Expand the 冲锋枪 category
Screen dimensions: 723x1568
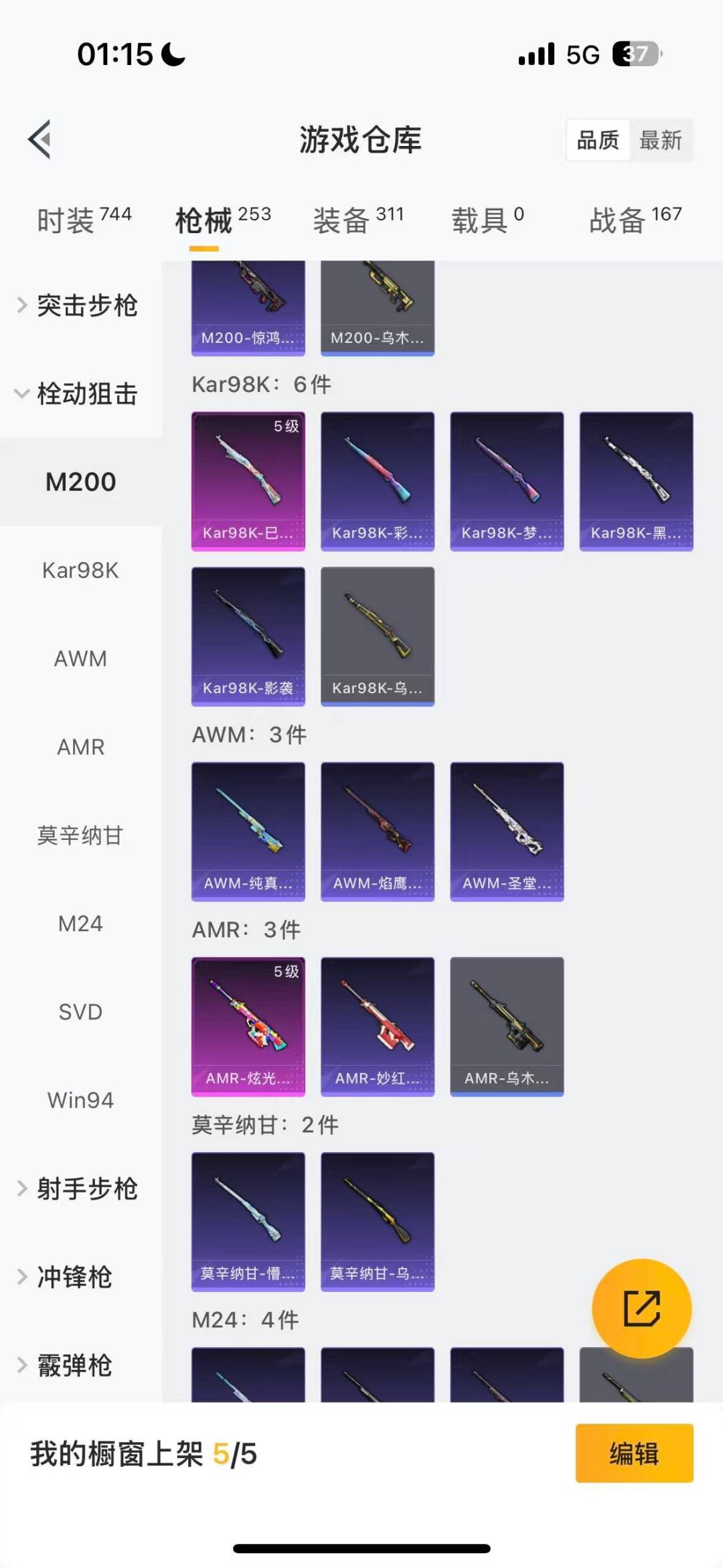pyautogui.click(x=67, y=1277)
